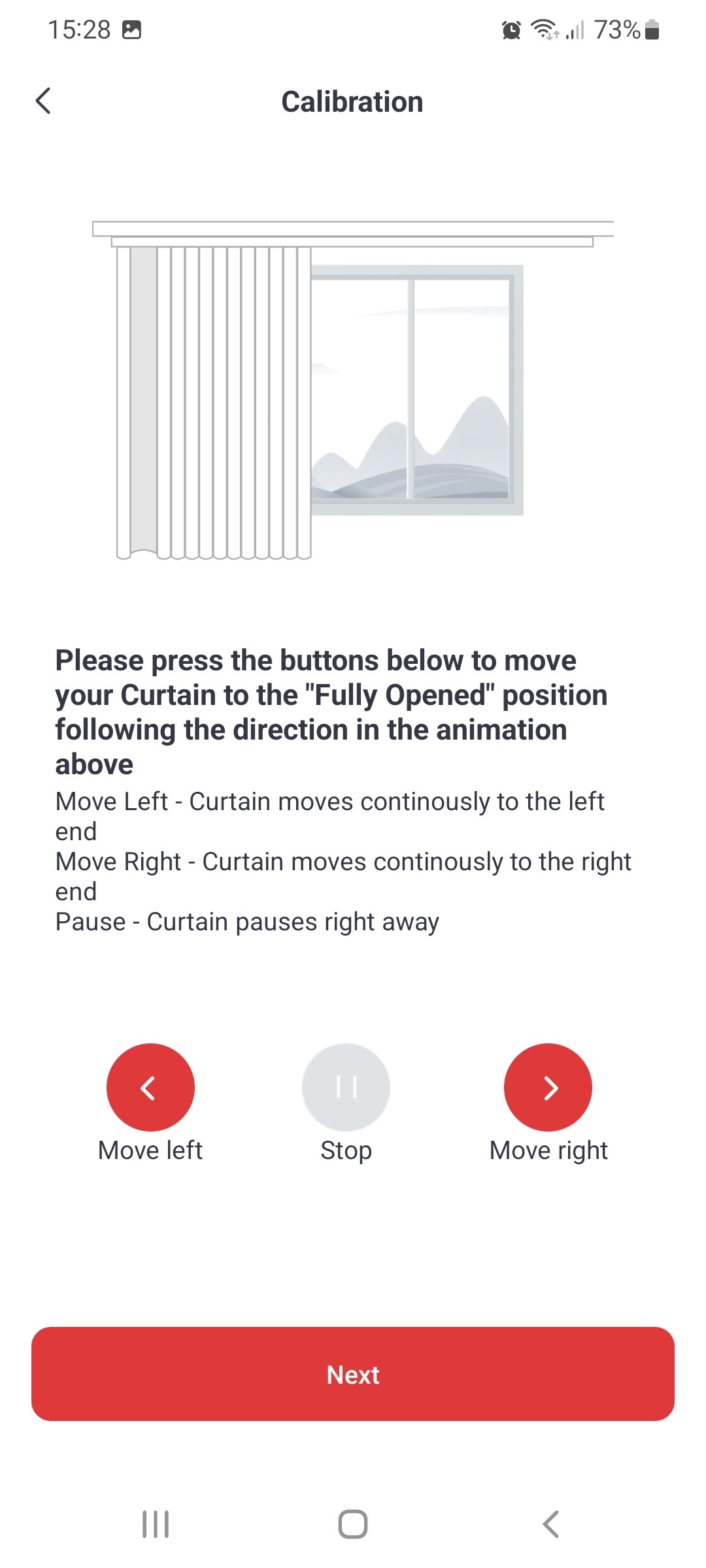706x1568 pixels.
Task: Move the curtain right
Action: [548, 1087]
